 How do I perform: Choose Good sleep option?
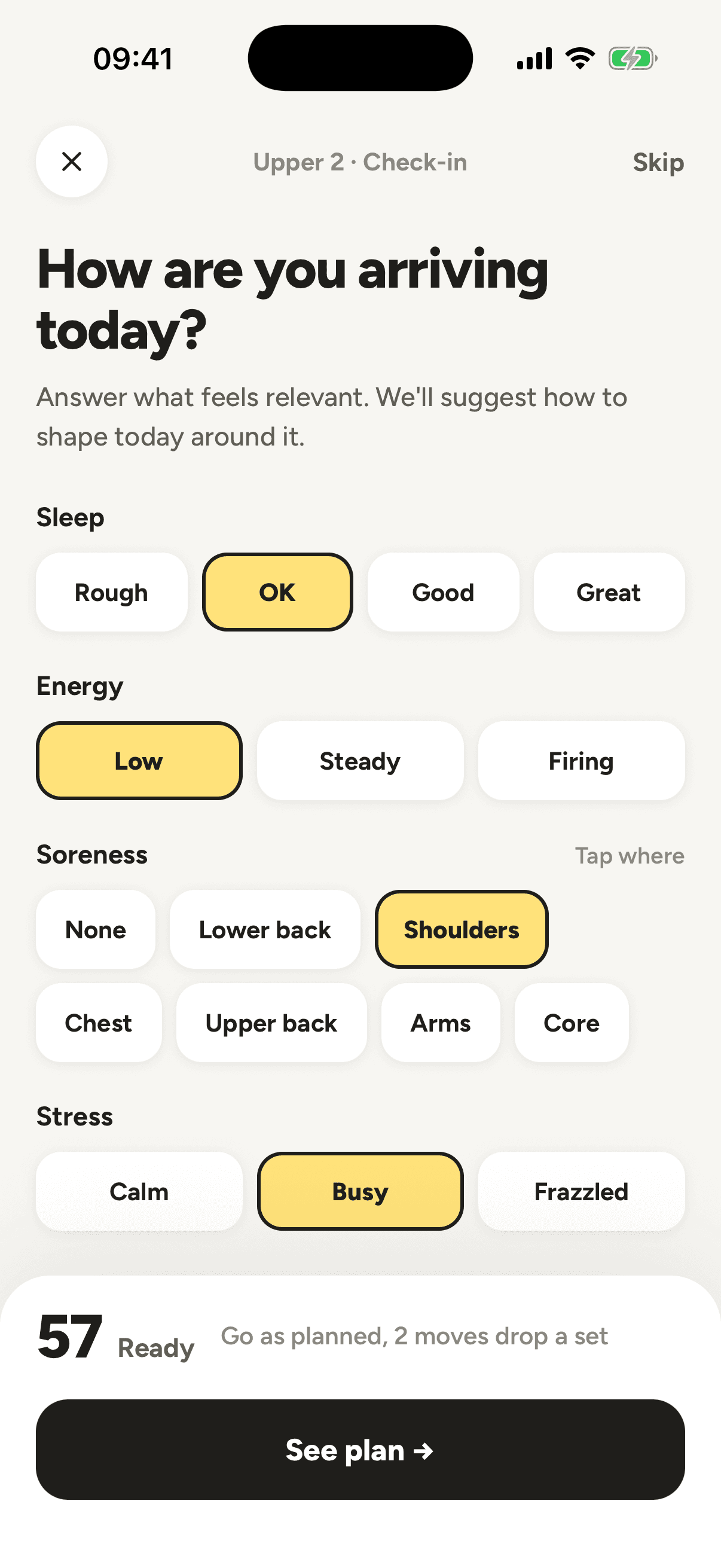443,592
